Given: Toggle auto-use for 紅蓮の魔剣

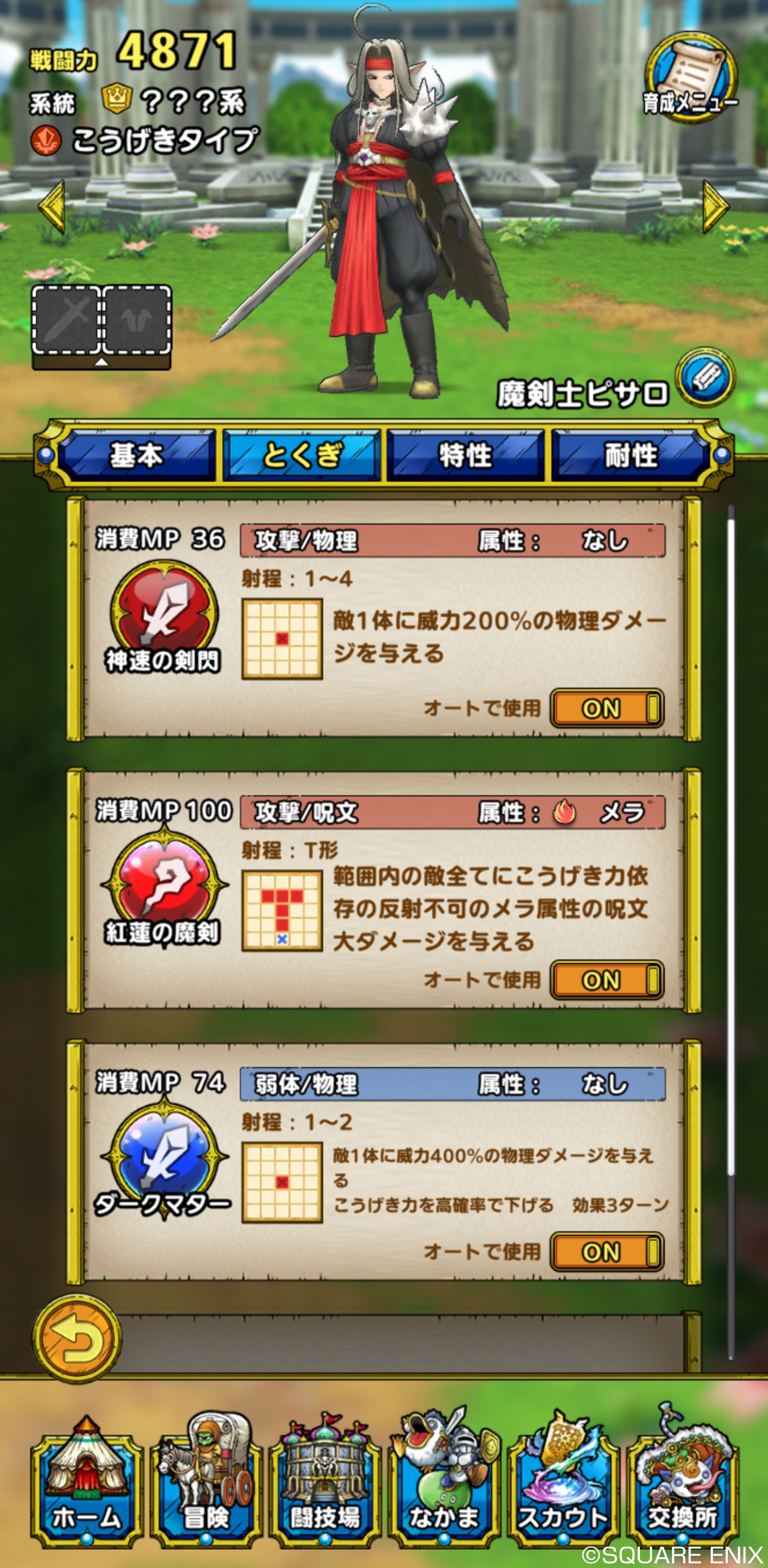Looking at the screenshot, I should [x=607, y=980].
